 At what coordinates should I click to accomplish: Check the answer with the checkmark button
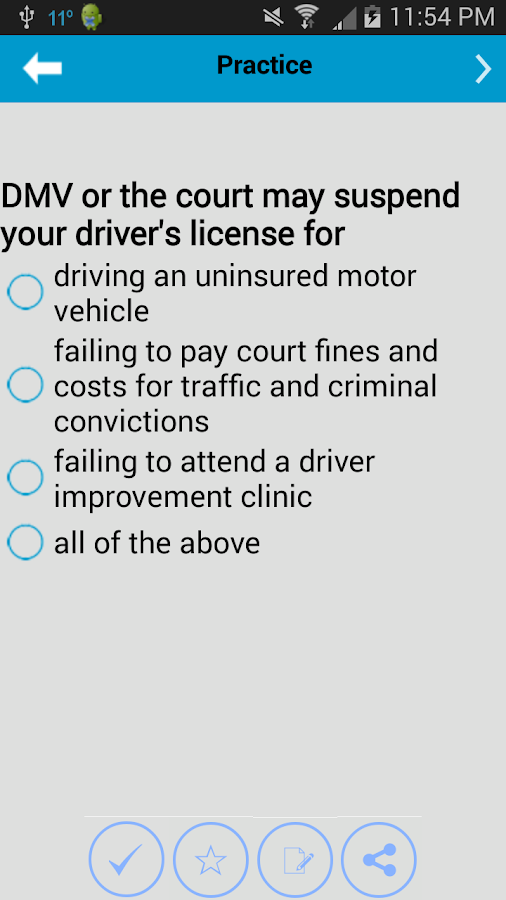click(126, 859)
